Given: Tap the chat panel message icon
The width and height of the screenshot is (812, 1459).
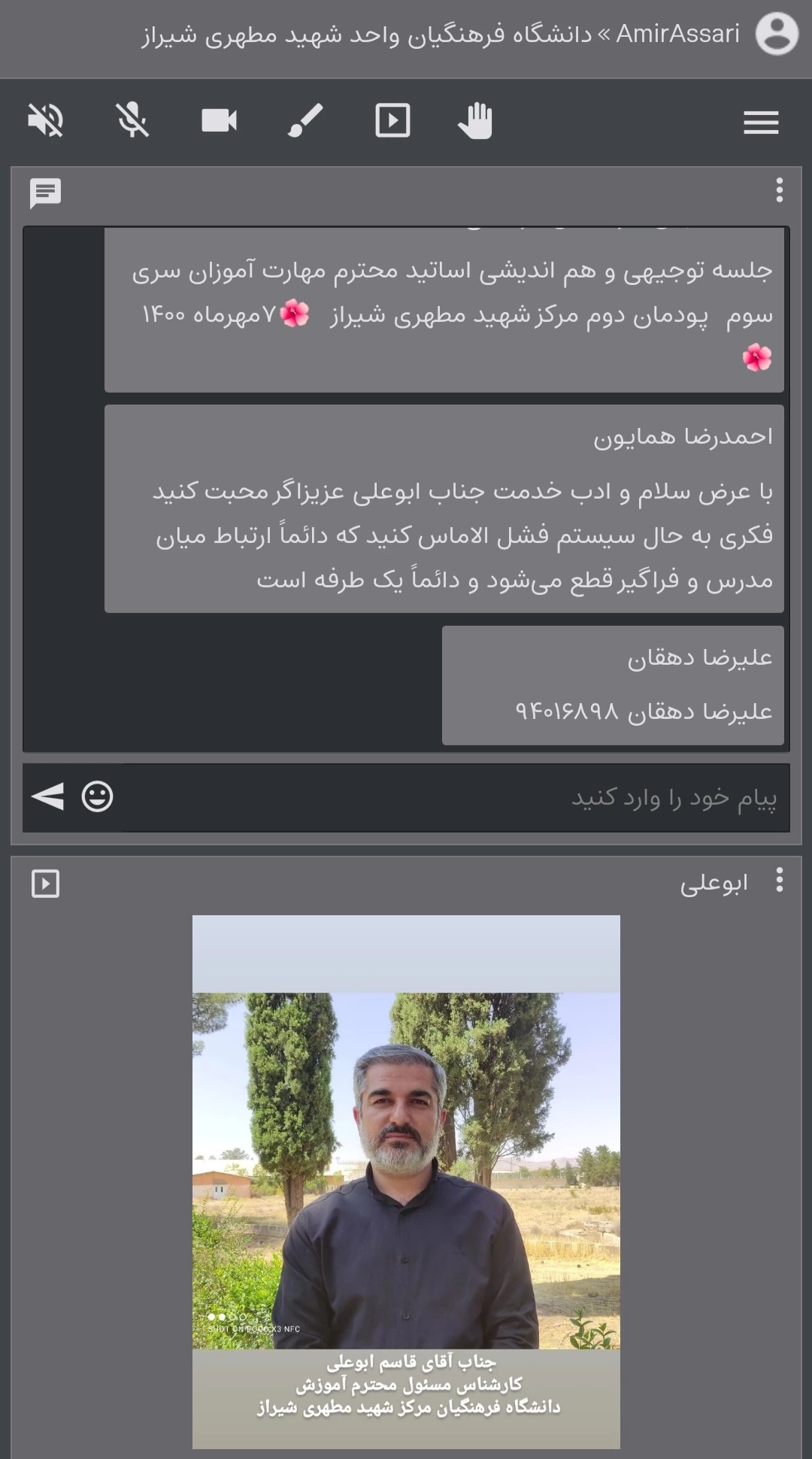Looking at the screenshot, I should (45, 193).
